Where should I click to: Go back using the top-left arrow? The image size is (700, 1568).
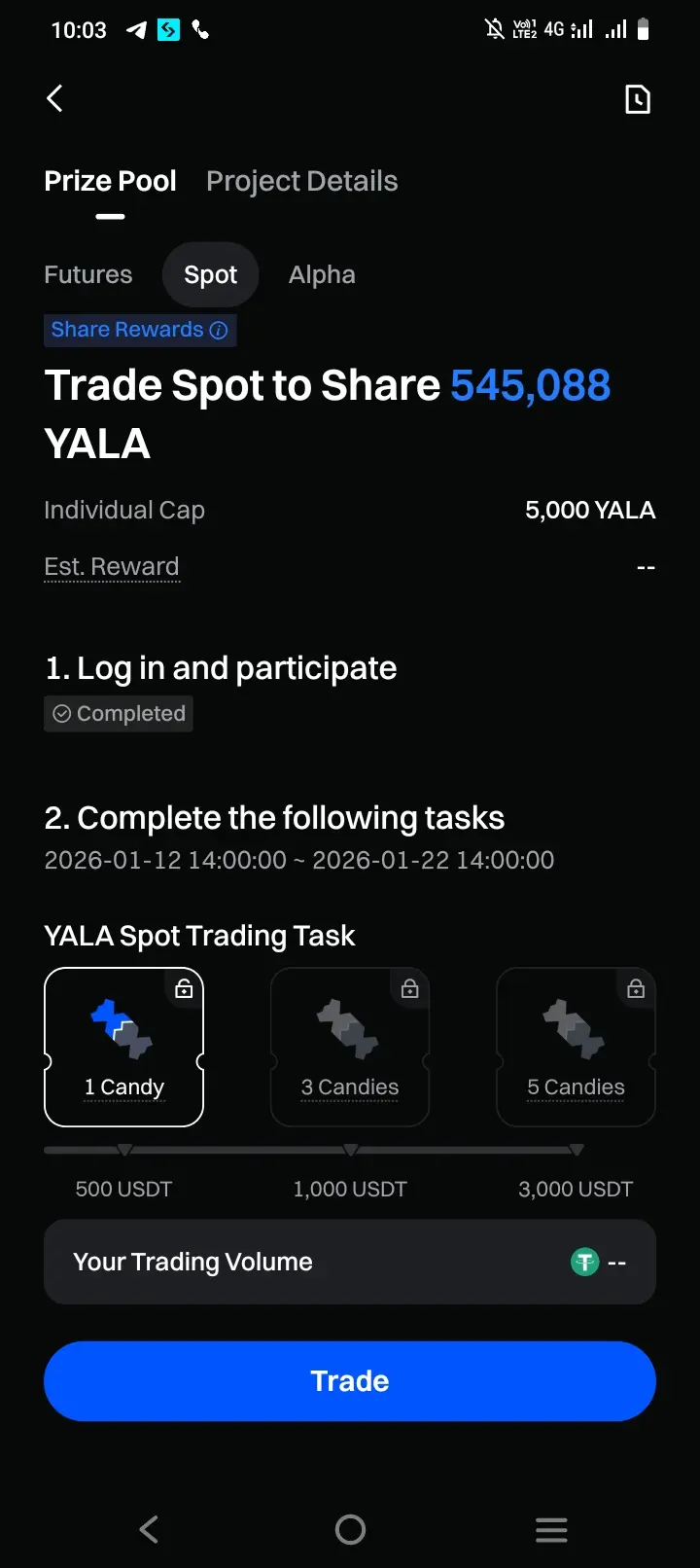click(x=55, y=98)
